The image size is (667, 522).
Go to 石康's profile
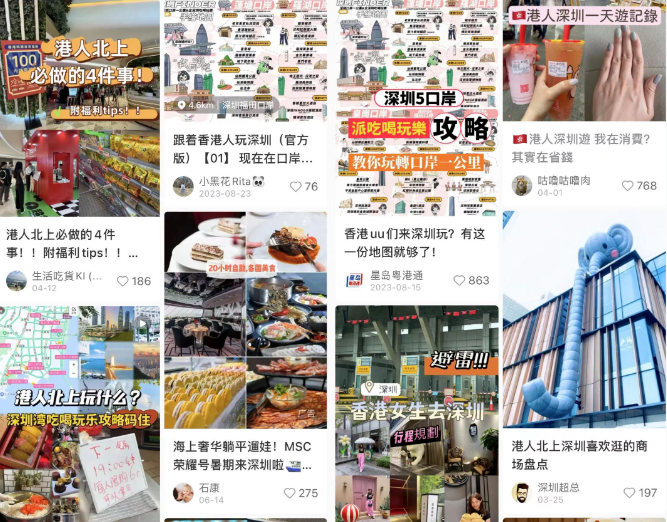[184, 493]
